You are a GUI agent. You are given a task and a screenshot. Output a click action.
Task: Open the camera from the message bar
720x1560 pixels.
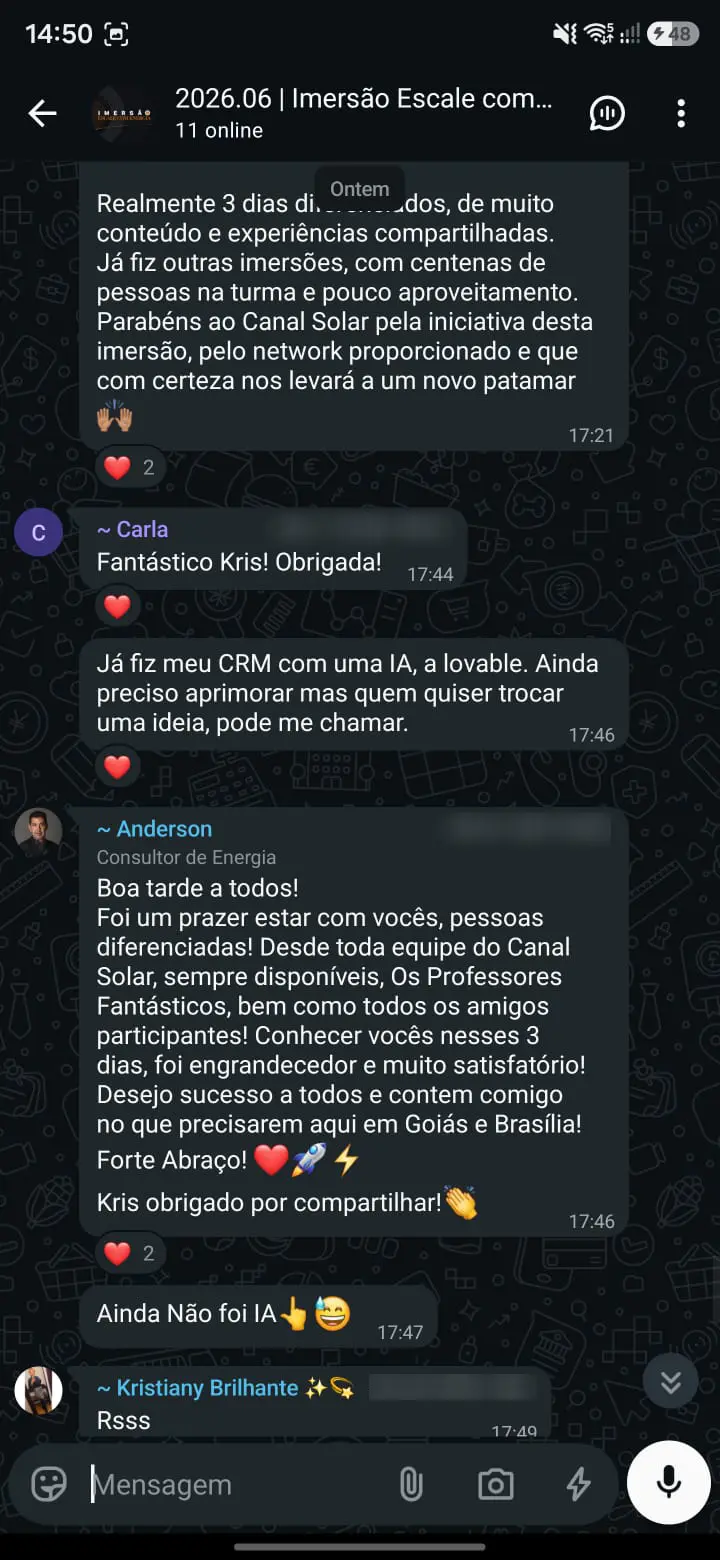tap(495, 1485)
